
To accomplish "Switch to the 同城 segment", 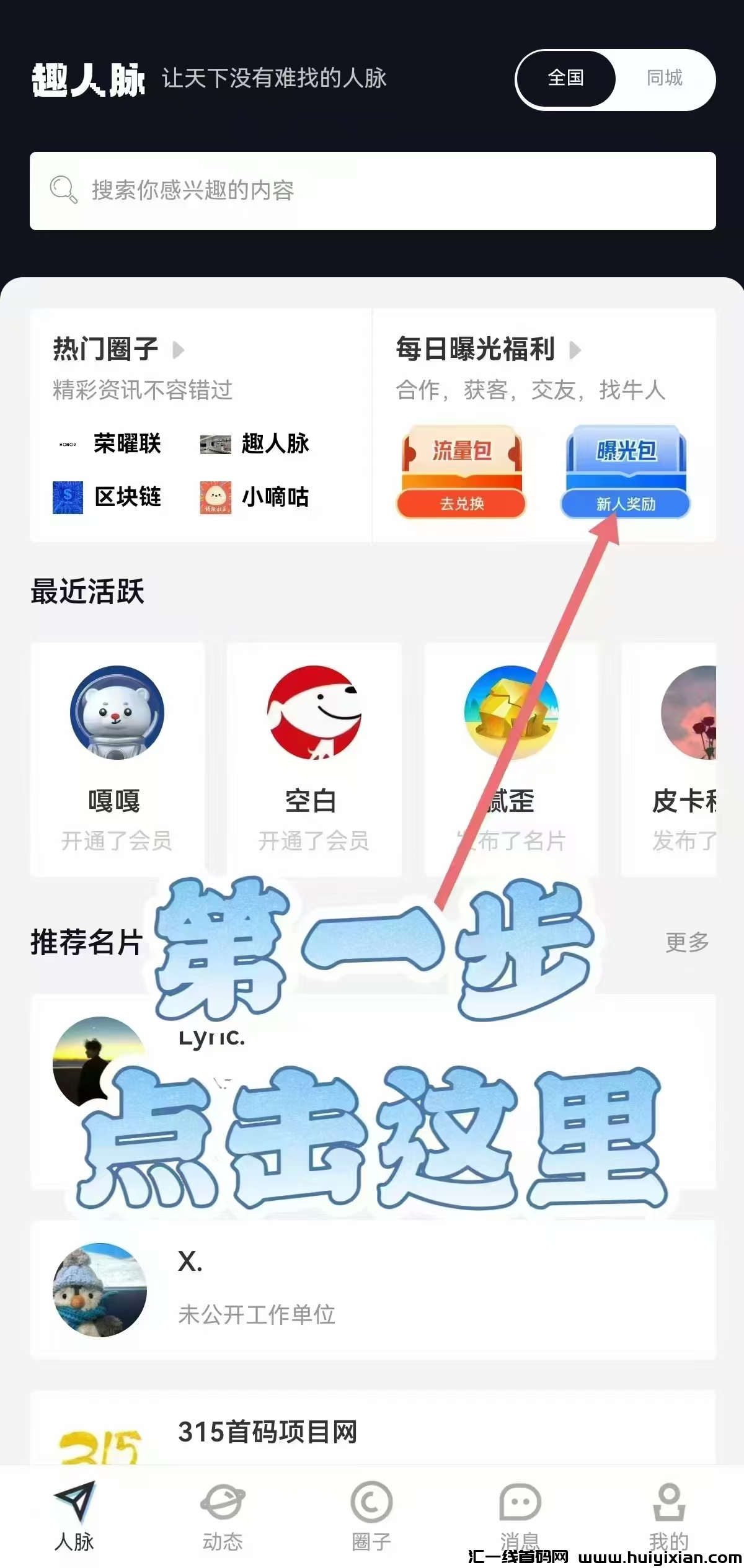I will tap(664, 78).
